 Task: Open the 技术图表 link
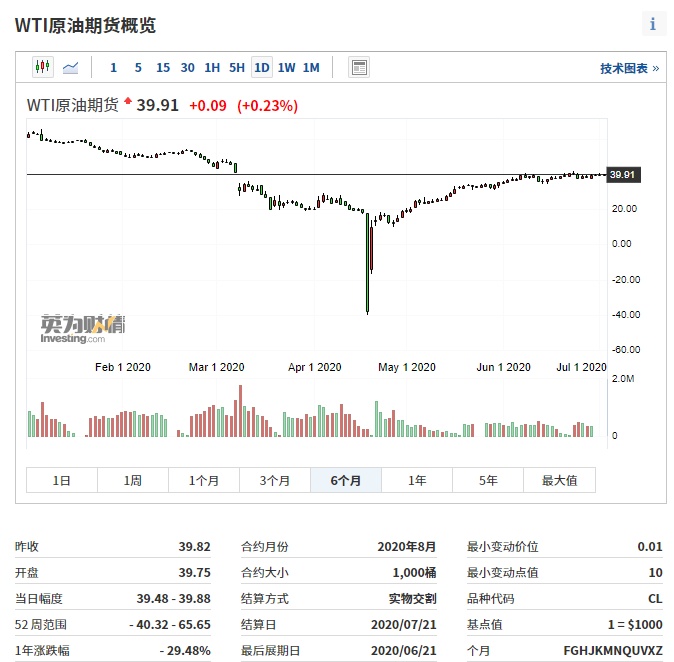(630, 68)
